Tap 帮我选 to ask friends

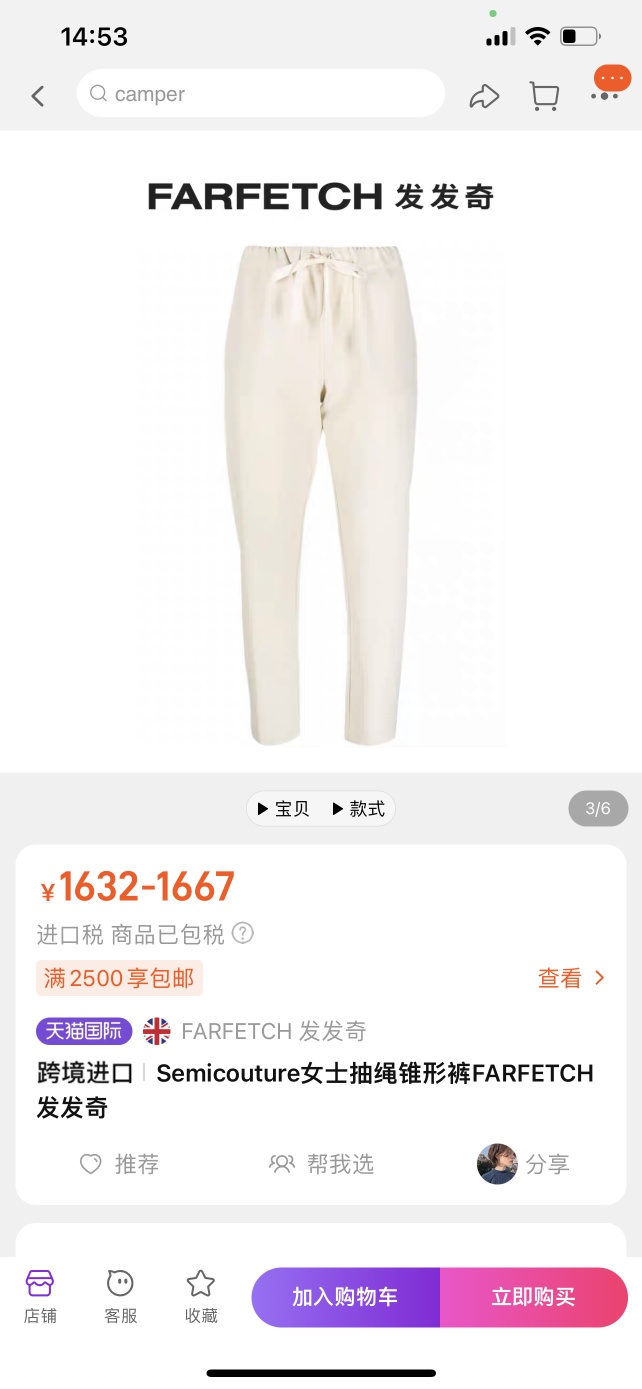[x=322, y=1164]
